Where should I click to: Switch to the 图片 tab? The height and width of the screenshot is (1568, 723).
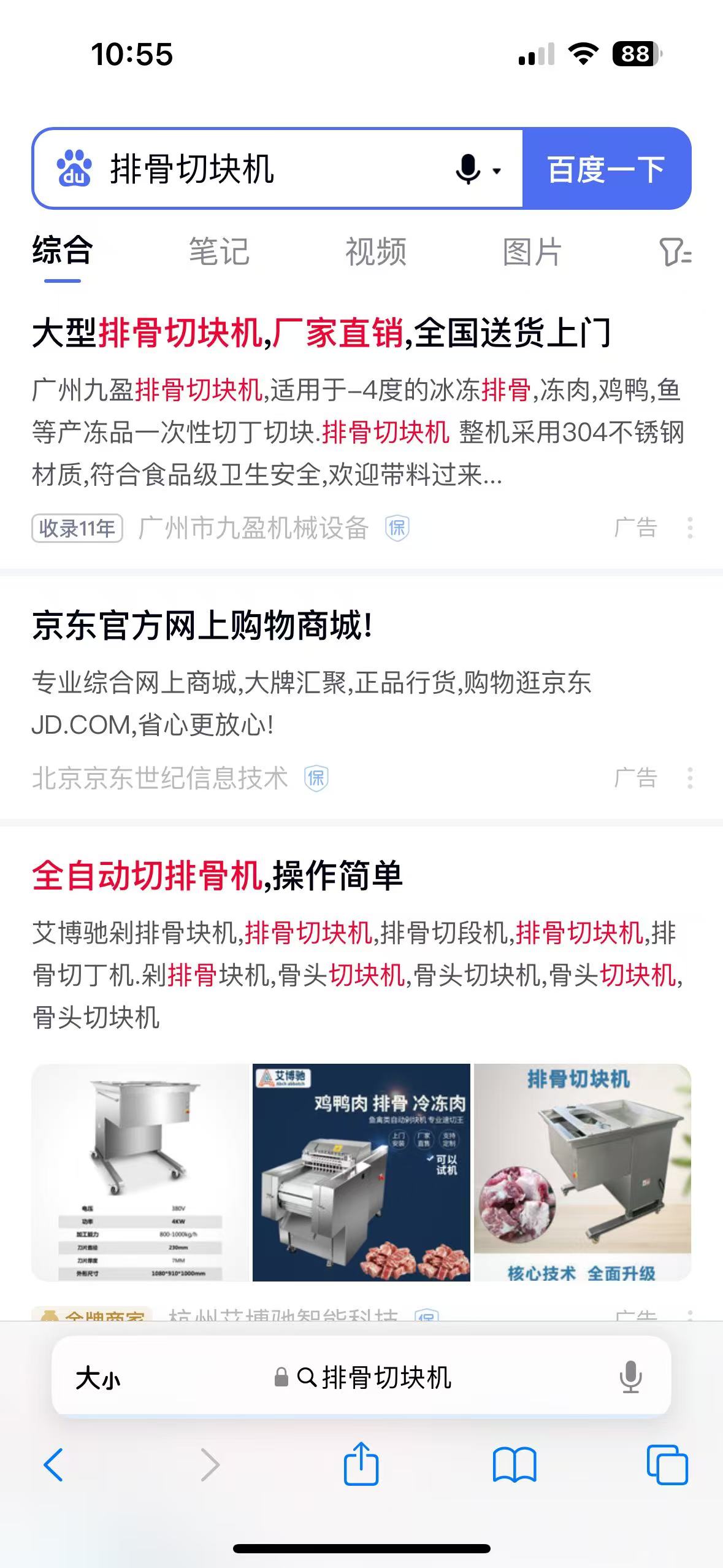click(532, 252)
